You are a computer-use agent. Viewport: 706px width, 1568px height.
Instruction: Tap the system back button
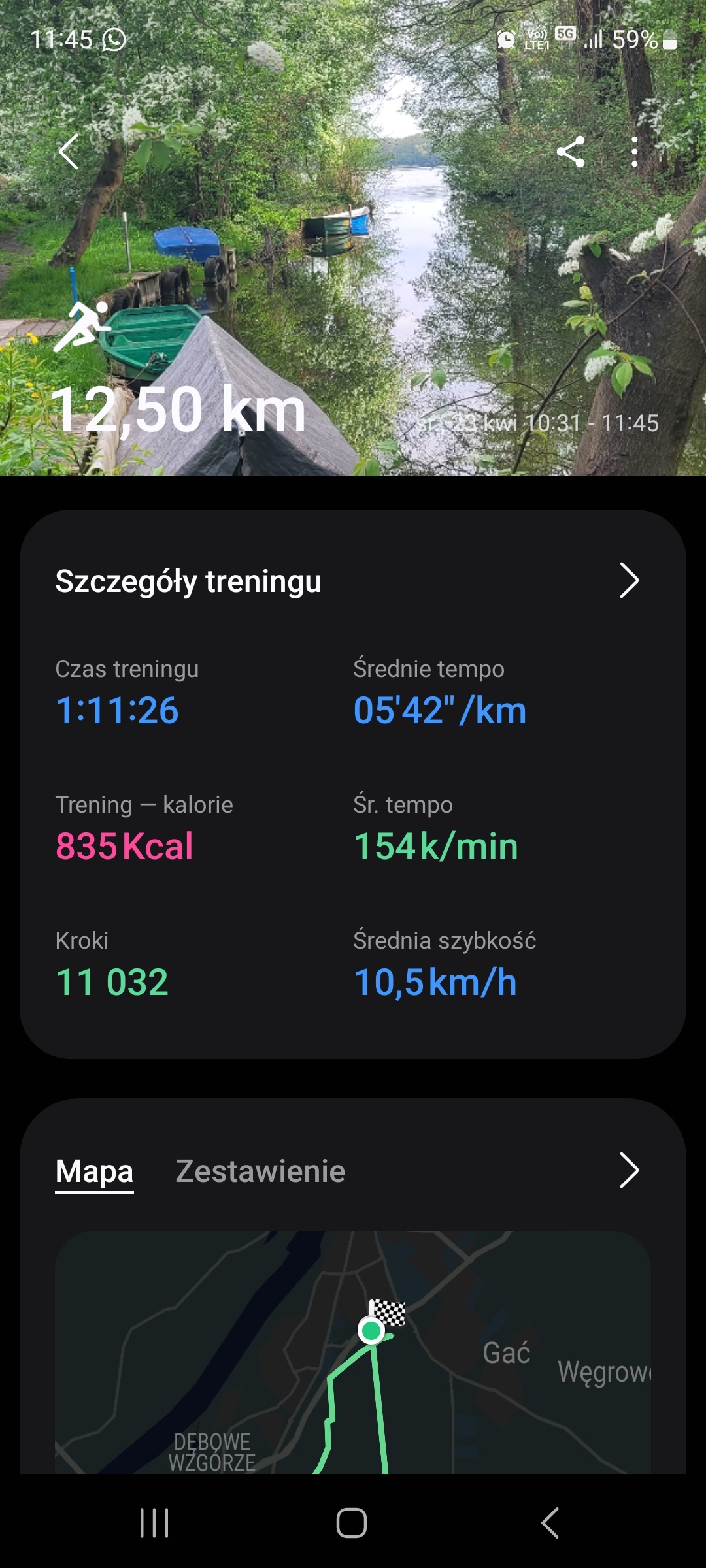pyautogui.click(x=550, y=1523)
